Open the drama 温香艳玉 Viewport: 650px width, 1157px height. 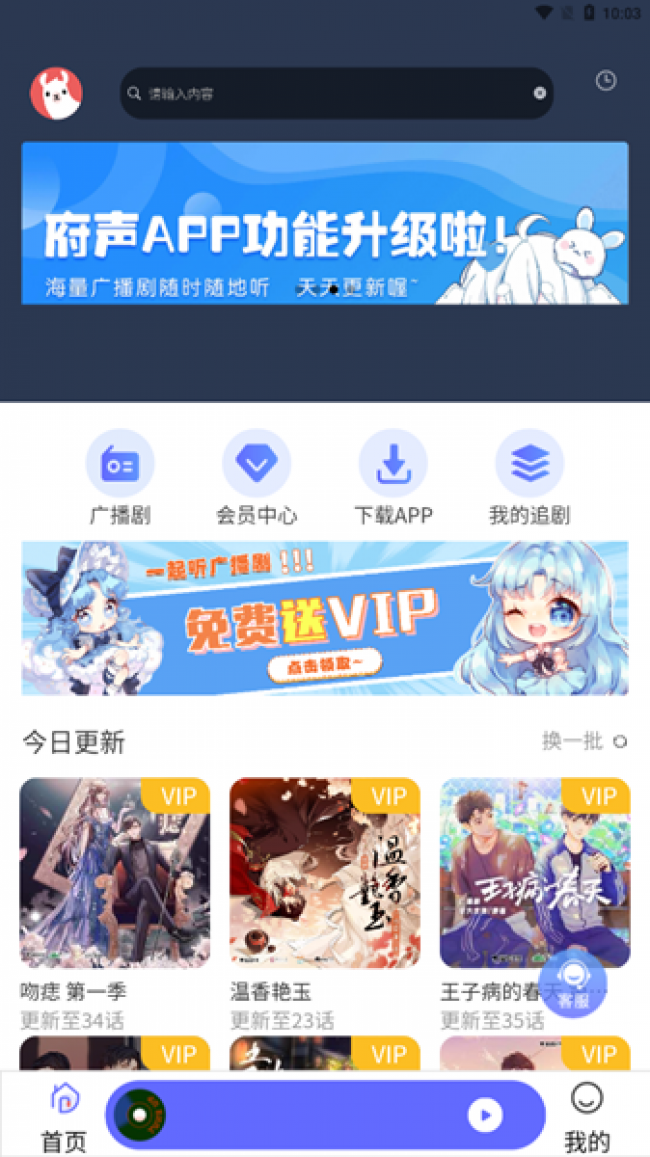[x=325, y=873]
